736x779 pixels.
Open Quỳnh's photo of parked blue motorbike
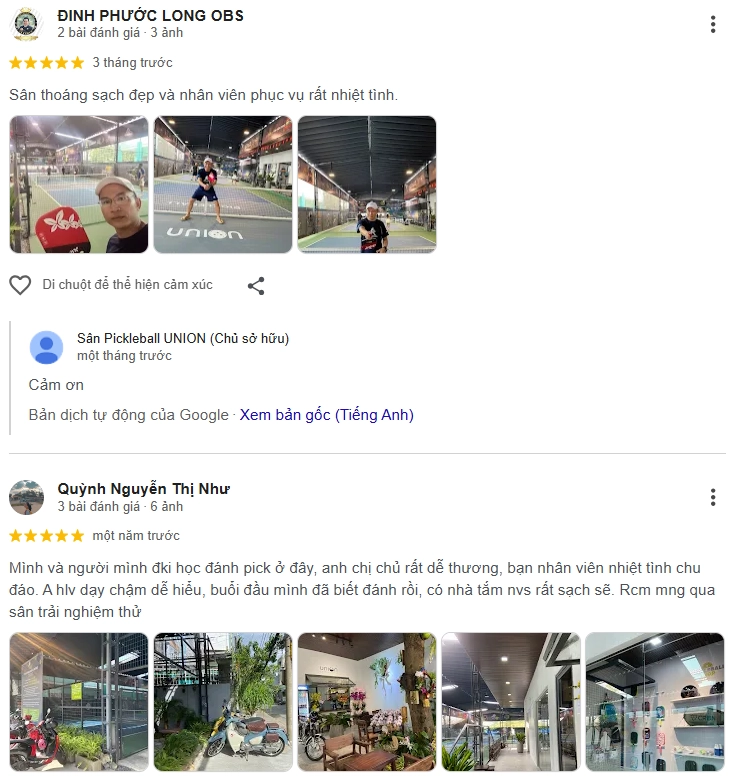pos(222,702)
